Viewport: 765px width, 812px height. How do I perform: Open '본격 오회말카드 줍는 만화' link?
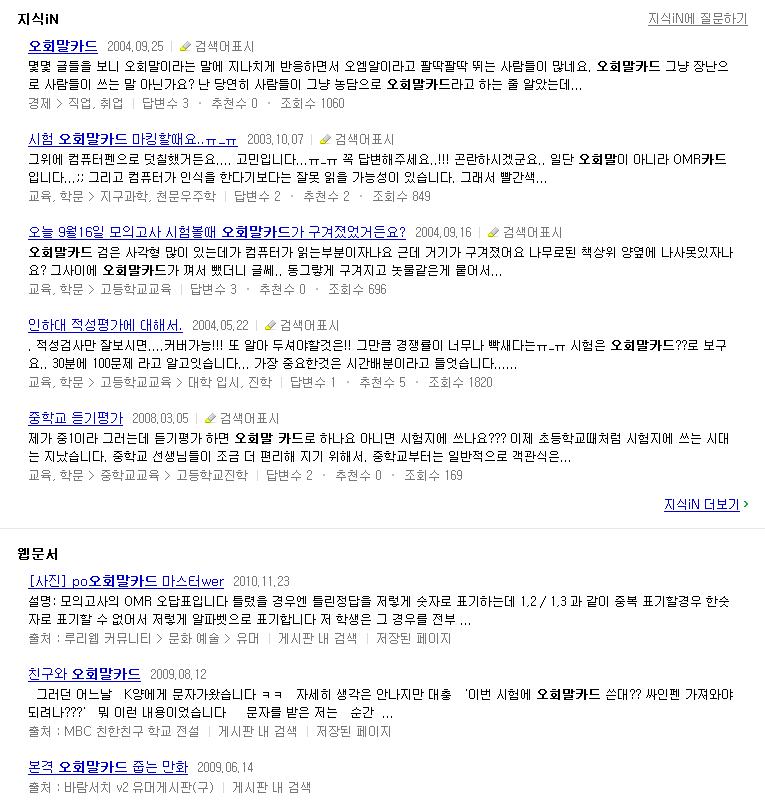point(107,767)
